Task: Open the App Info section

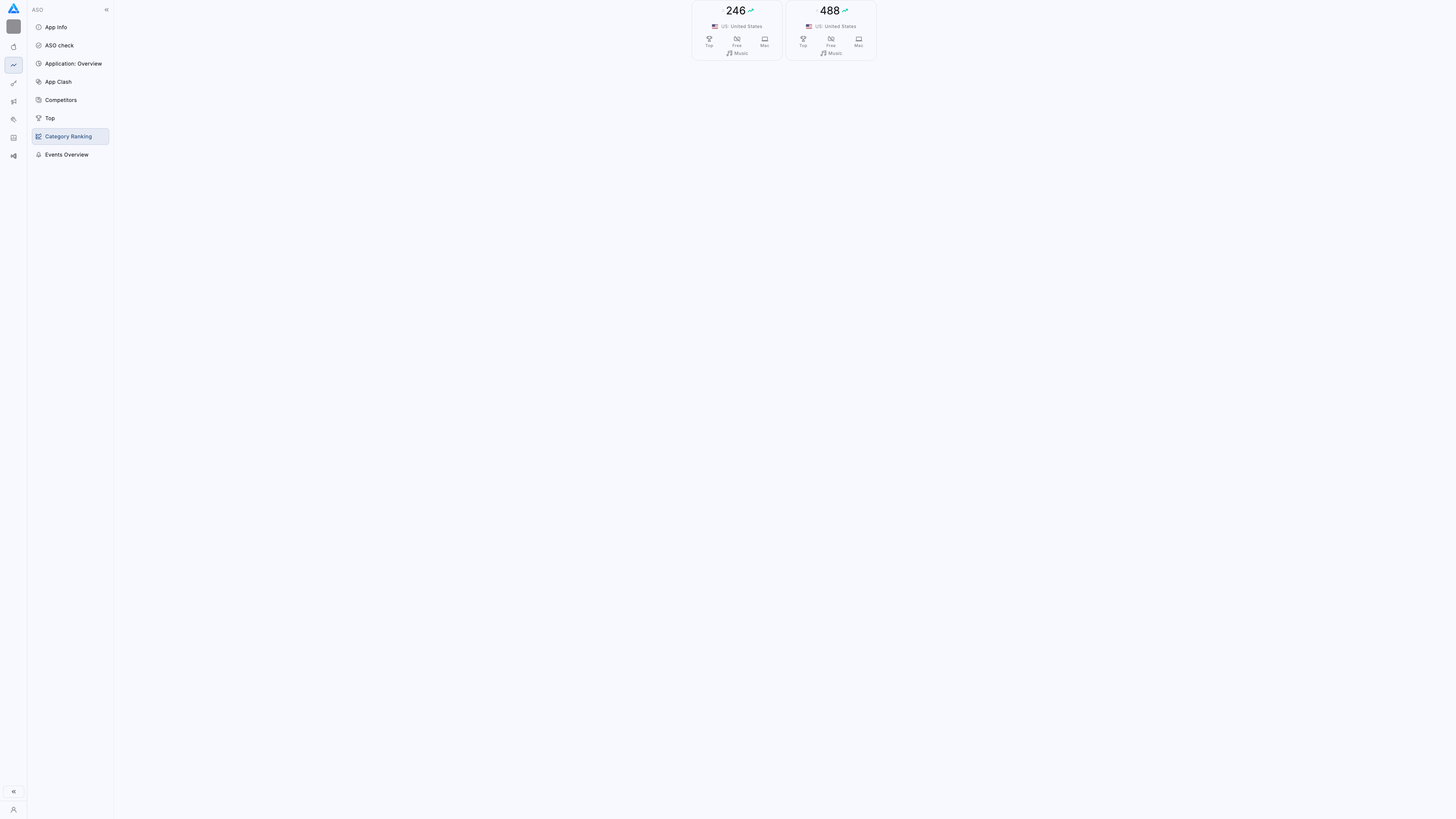Action: [56, 27]
